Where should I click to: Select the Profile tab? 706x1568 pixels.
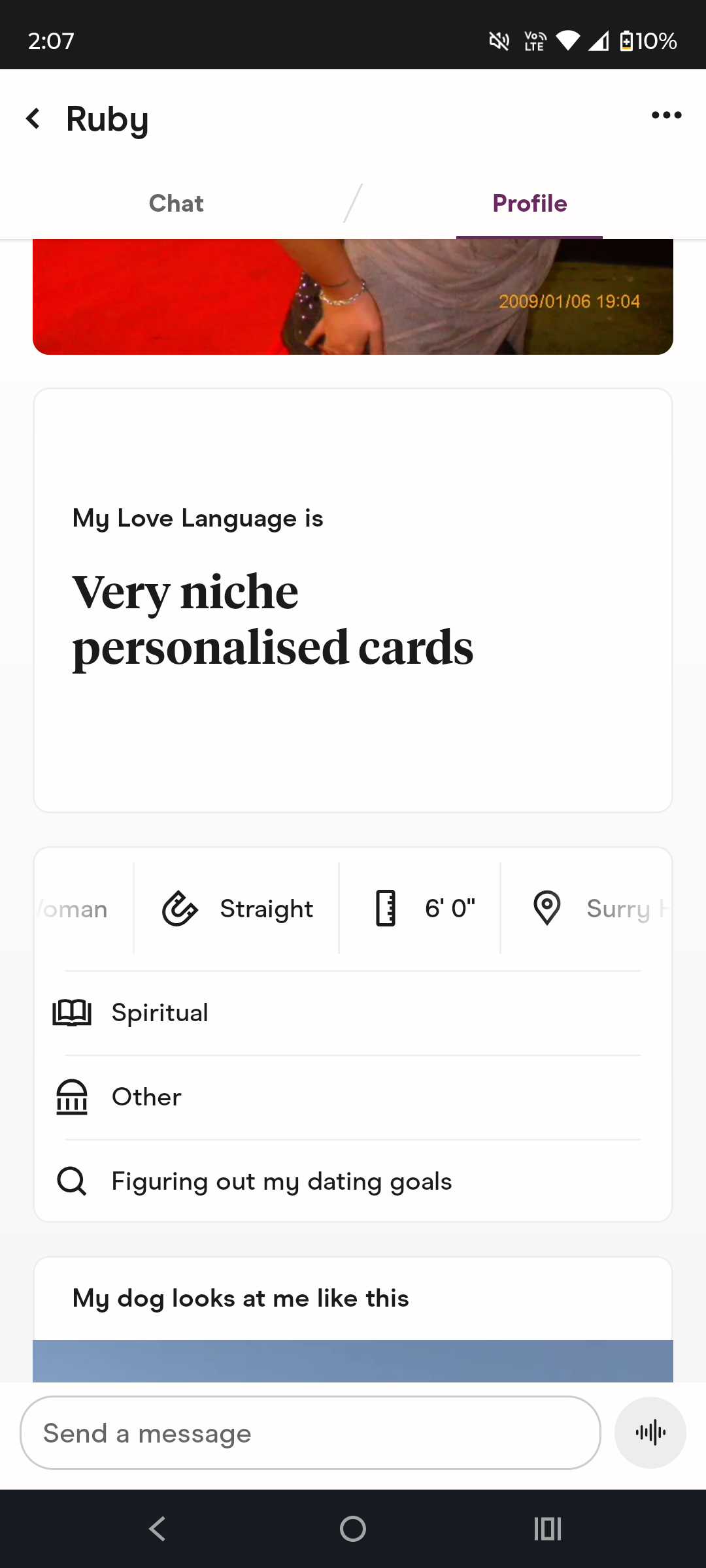[529, 203]
